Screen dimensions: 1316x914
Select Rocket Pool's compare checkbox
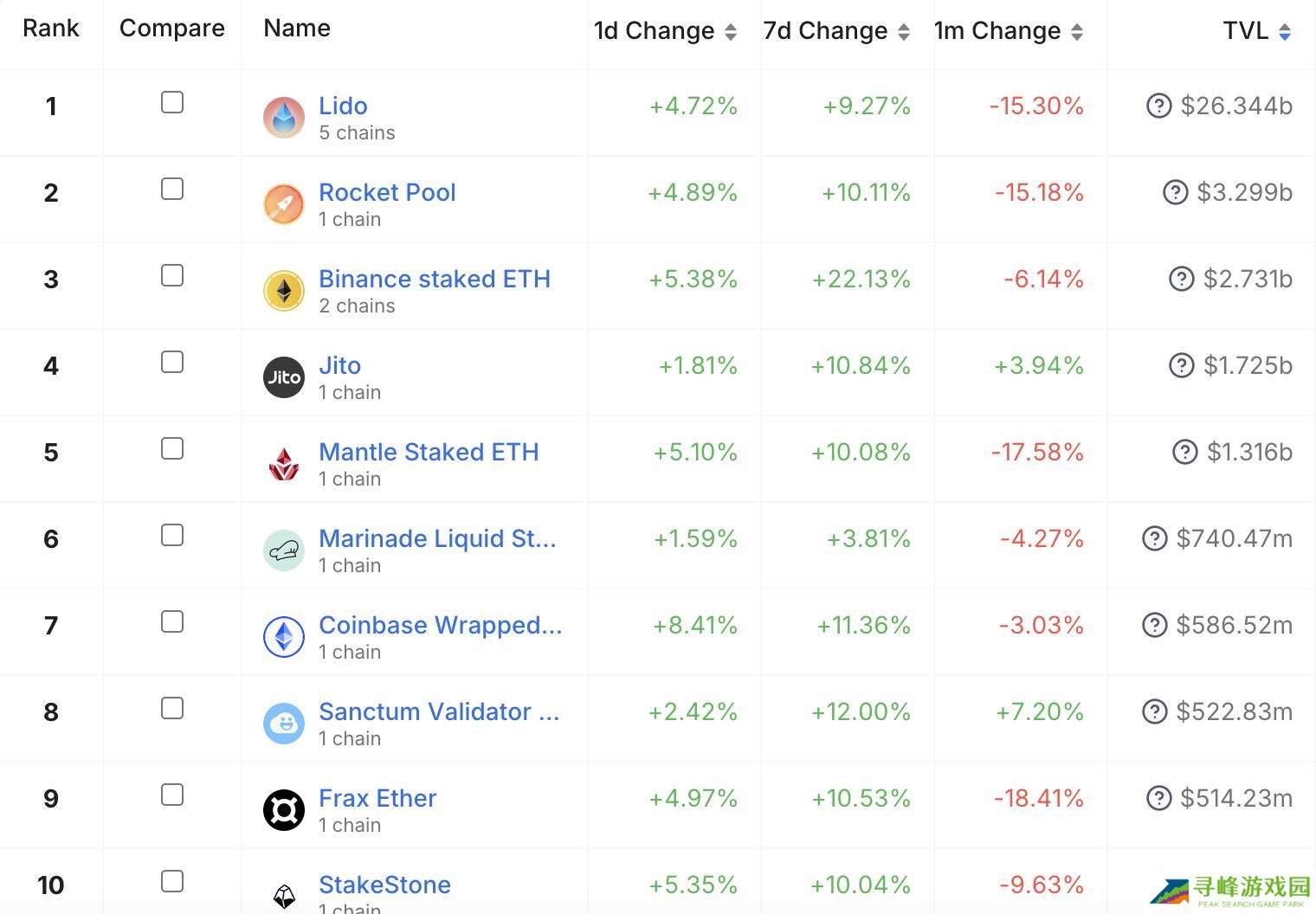pyautogui.click(x=172, y=189)
